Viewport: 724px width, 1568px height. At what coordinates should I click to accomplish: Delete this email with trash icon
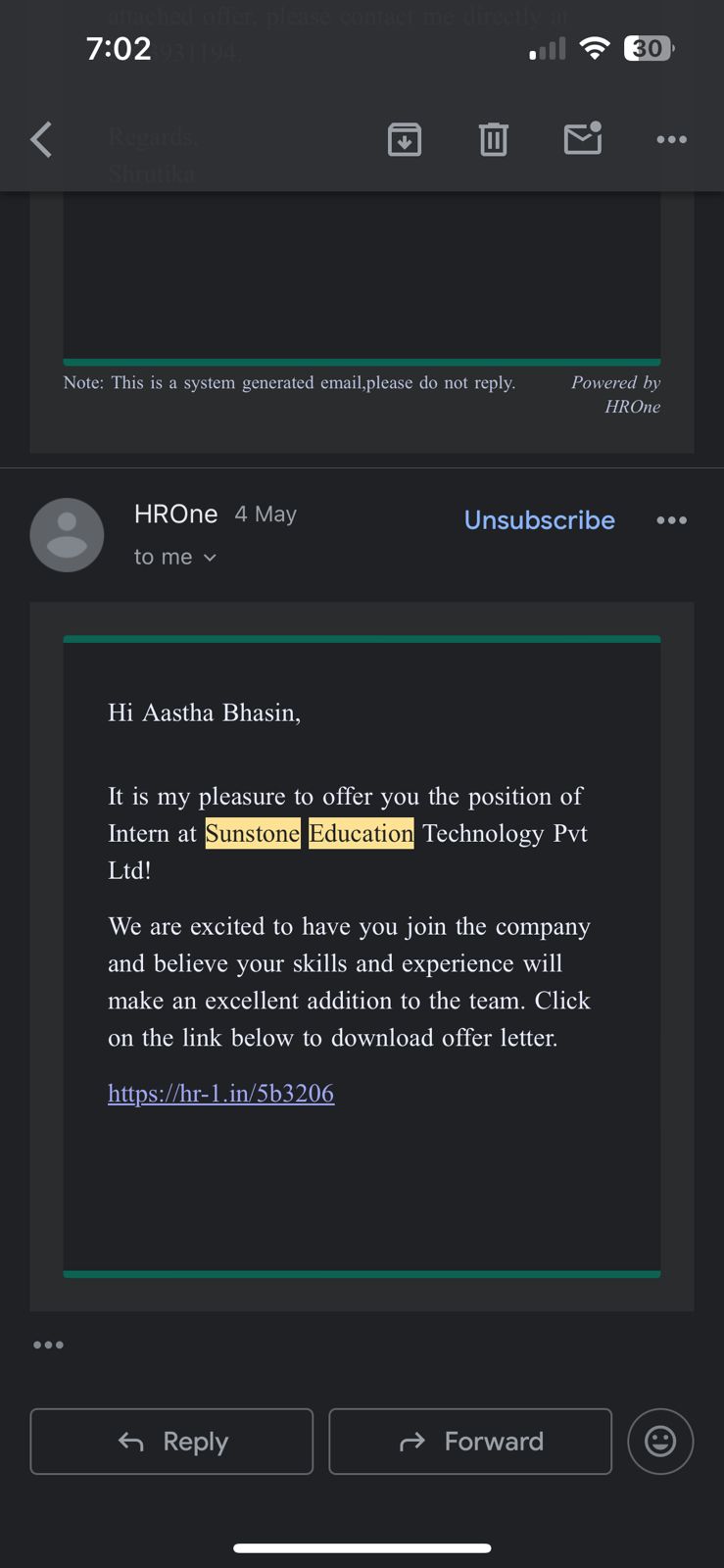click(x=494, y=139)
